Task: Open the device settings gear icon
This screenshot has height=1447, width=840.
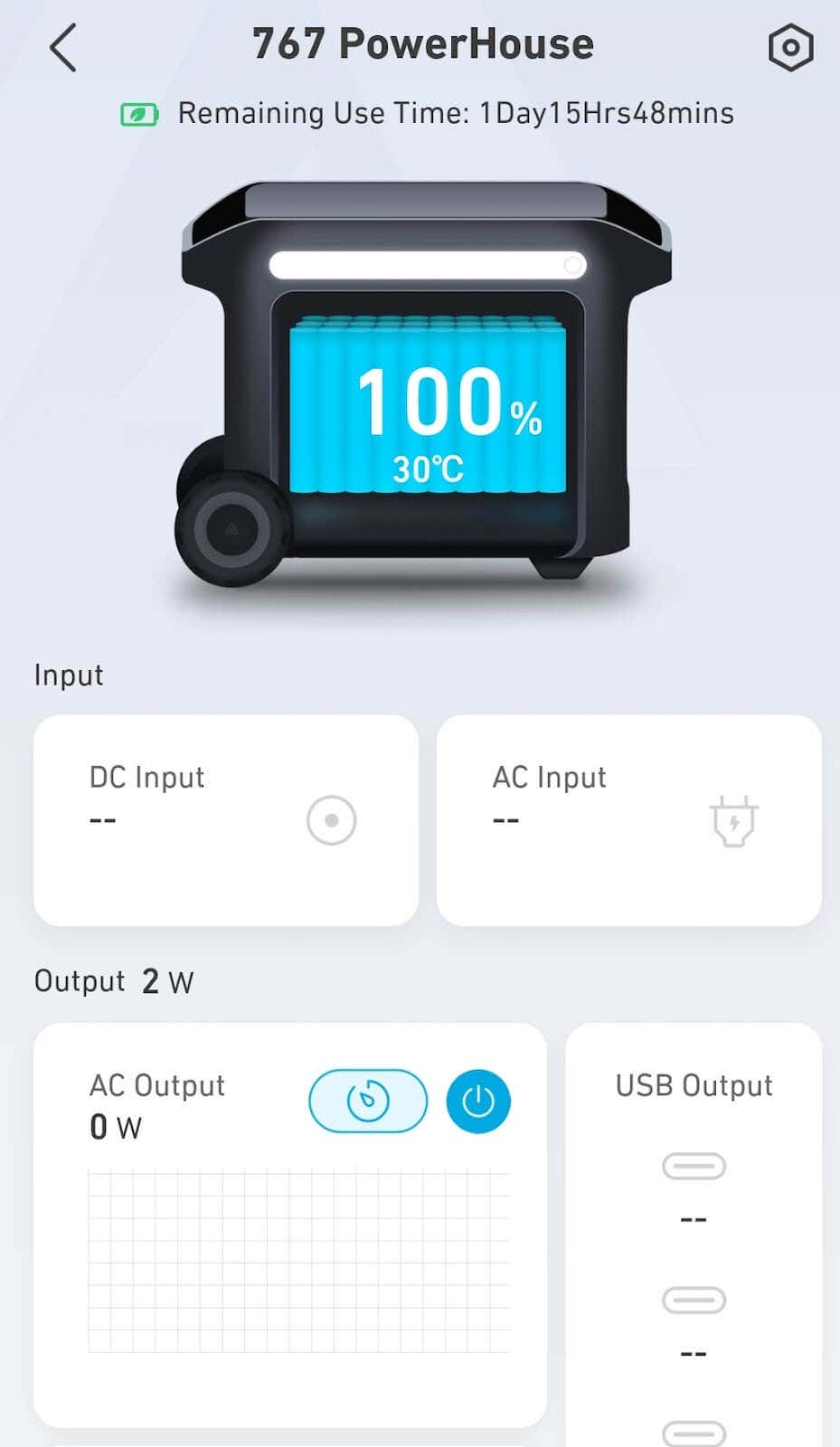Action: [790, 46]
